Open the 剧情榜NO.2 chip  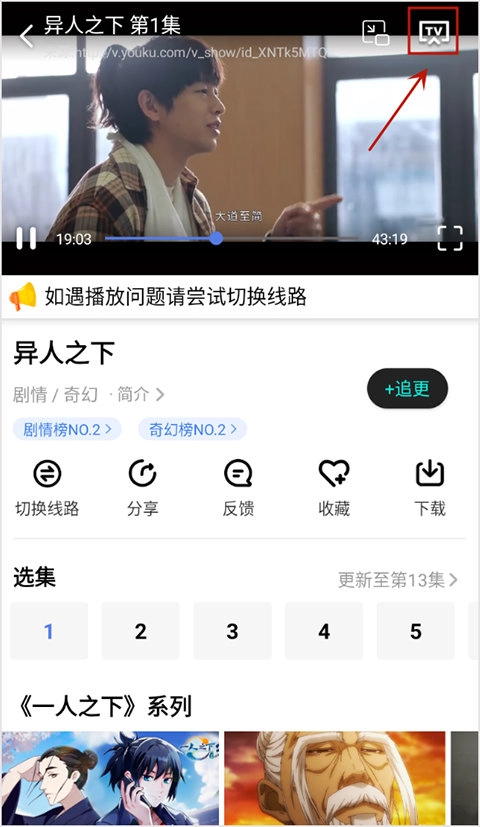(67, 429)
